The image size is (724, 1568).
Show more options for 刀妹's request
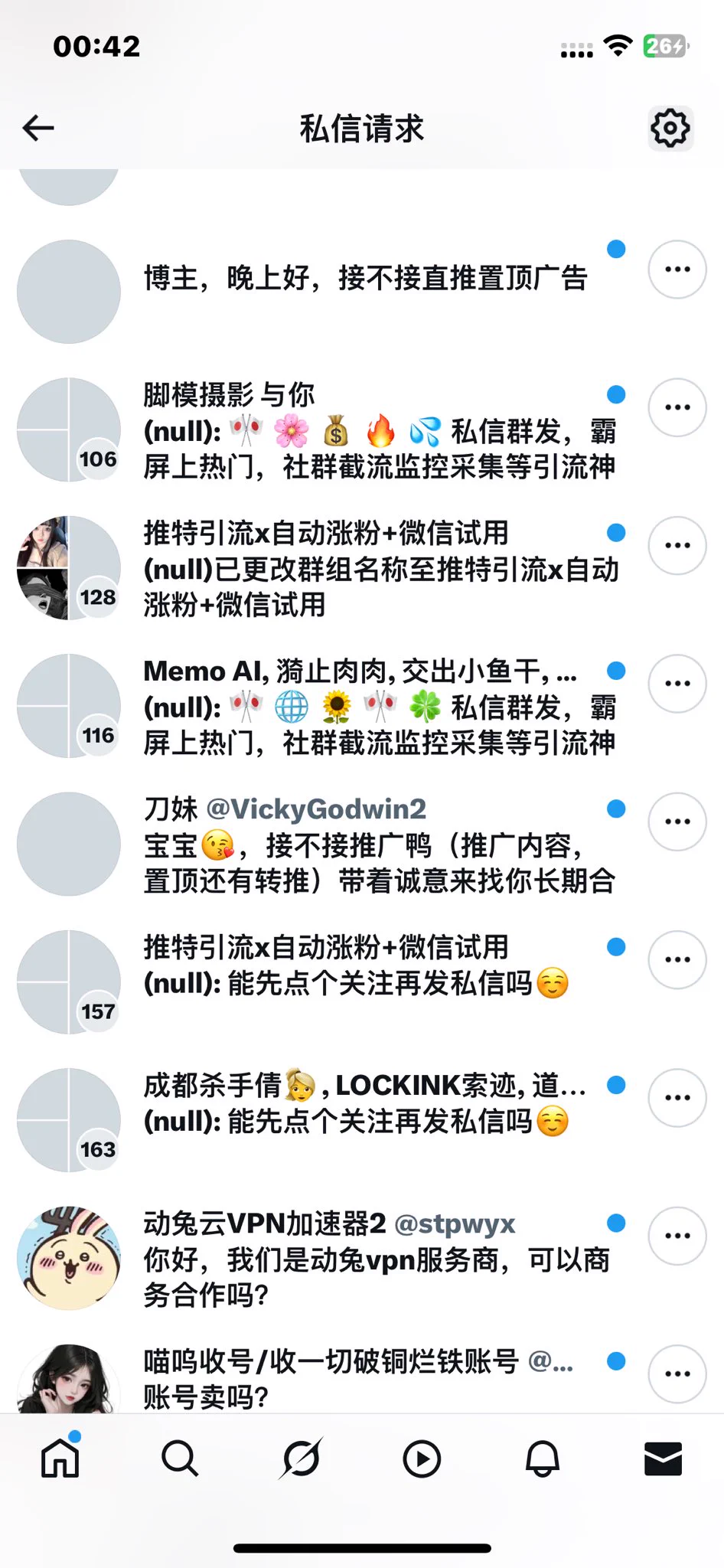tap(677, 822)
